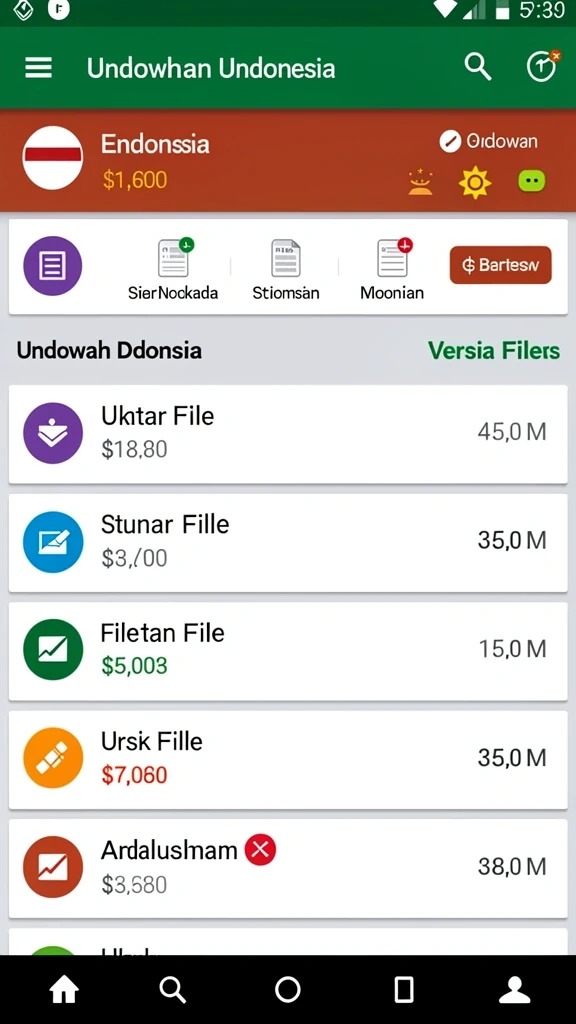Tap the purple list icon in shortcuts
576x1024 pixels.
[x=53, y=266]
